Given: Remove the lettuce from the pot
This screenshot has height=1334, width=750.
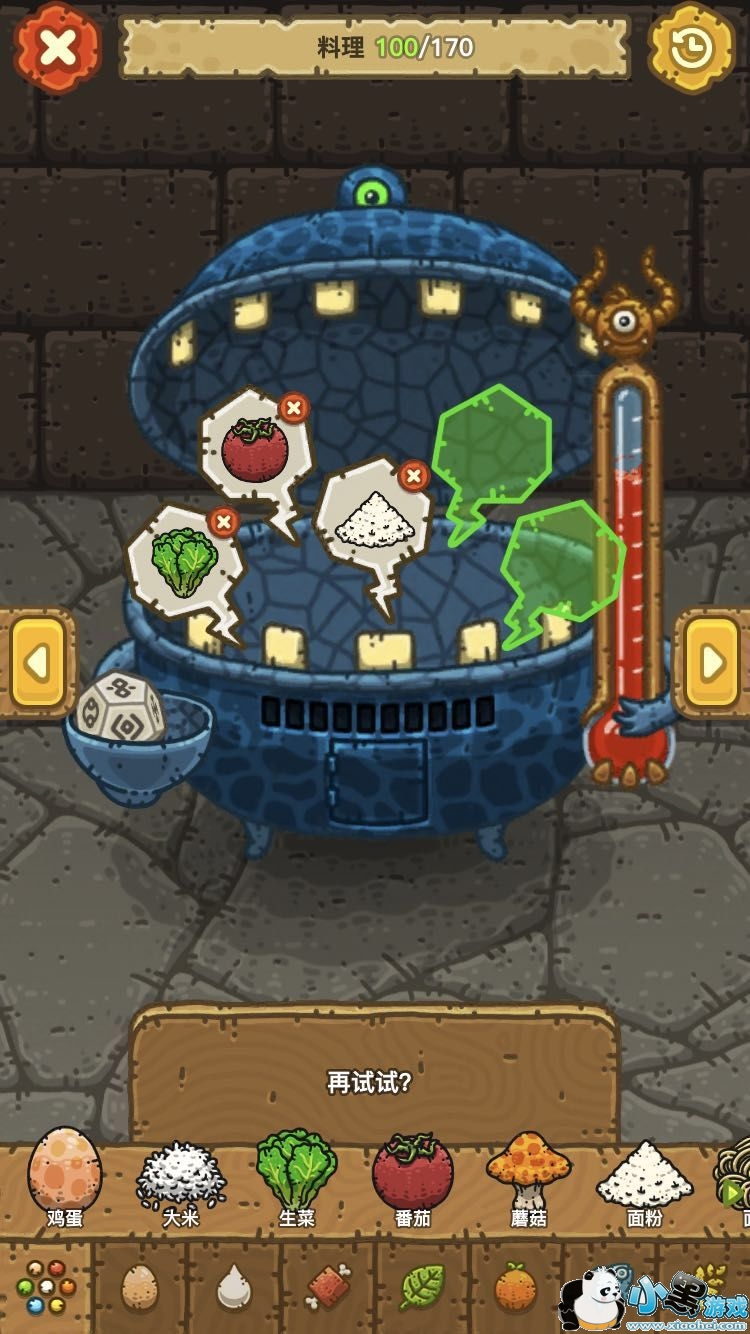Looking at the screenshot, I should (223, 522).
